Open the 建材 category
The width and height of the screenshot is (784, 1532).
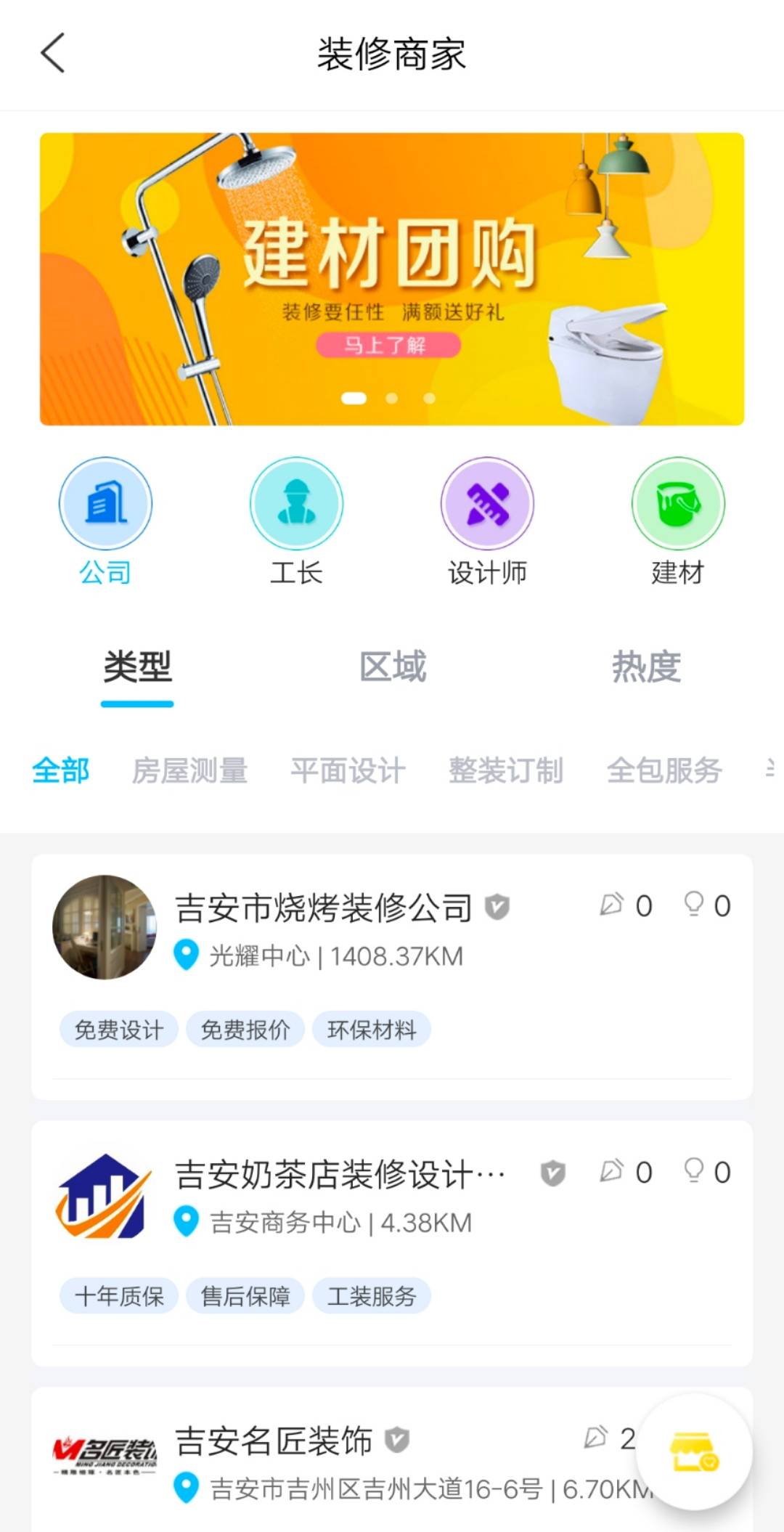point(678,502)
